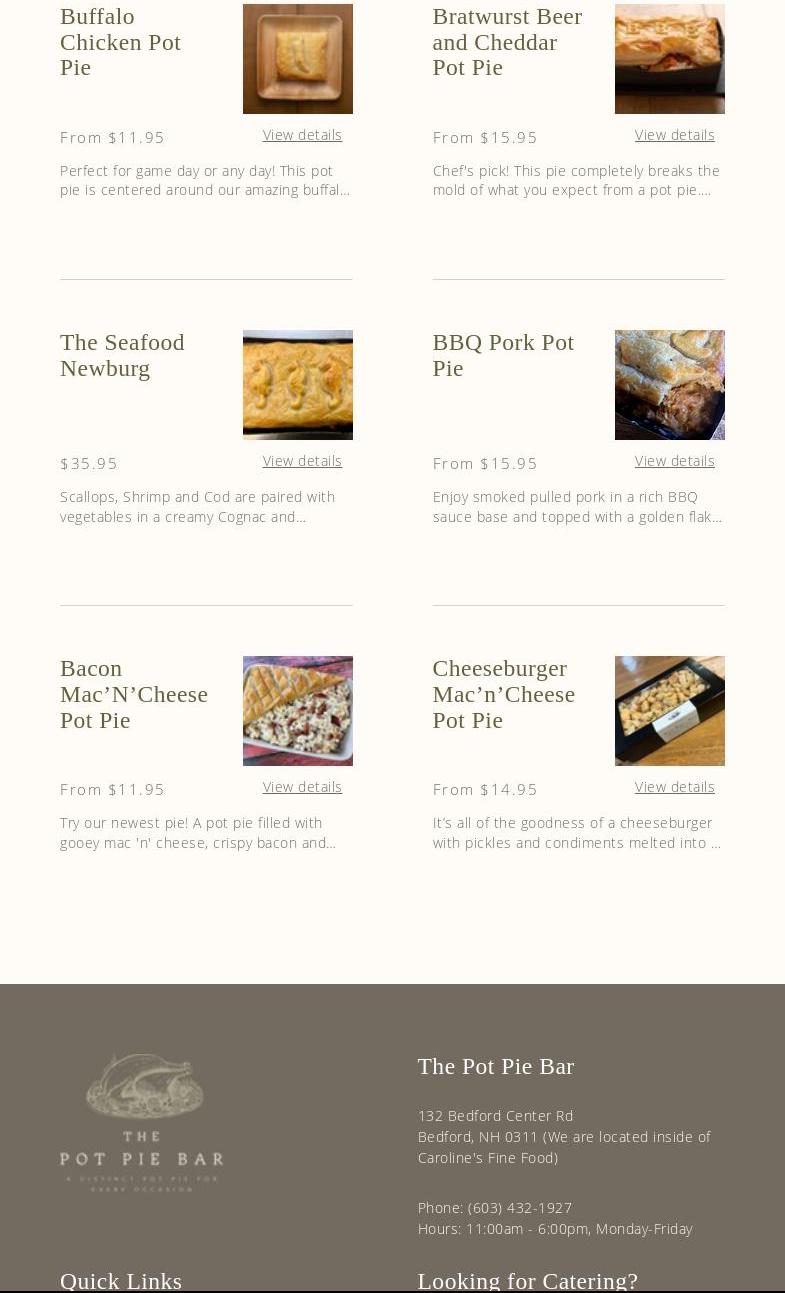View details for Cheeseburger Mac'n'Cheese Pot Pie

674,787
